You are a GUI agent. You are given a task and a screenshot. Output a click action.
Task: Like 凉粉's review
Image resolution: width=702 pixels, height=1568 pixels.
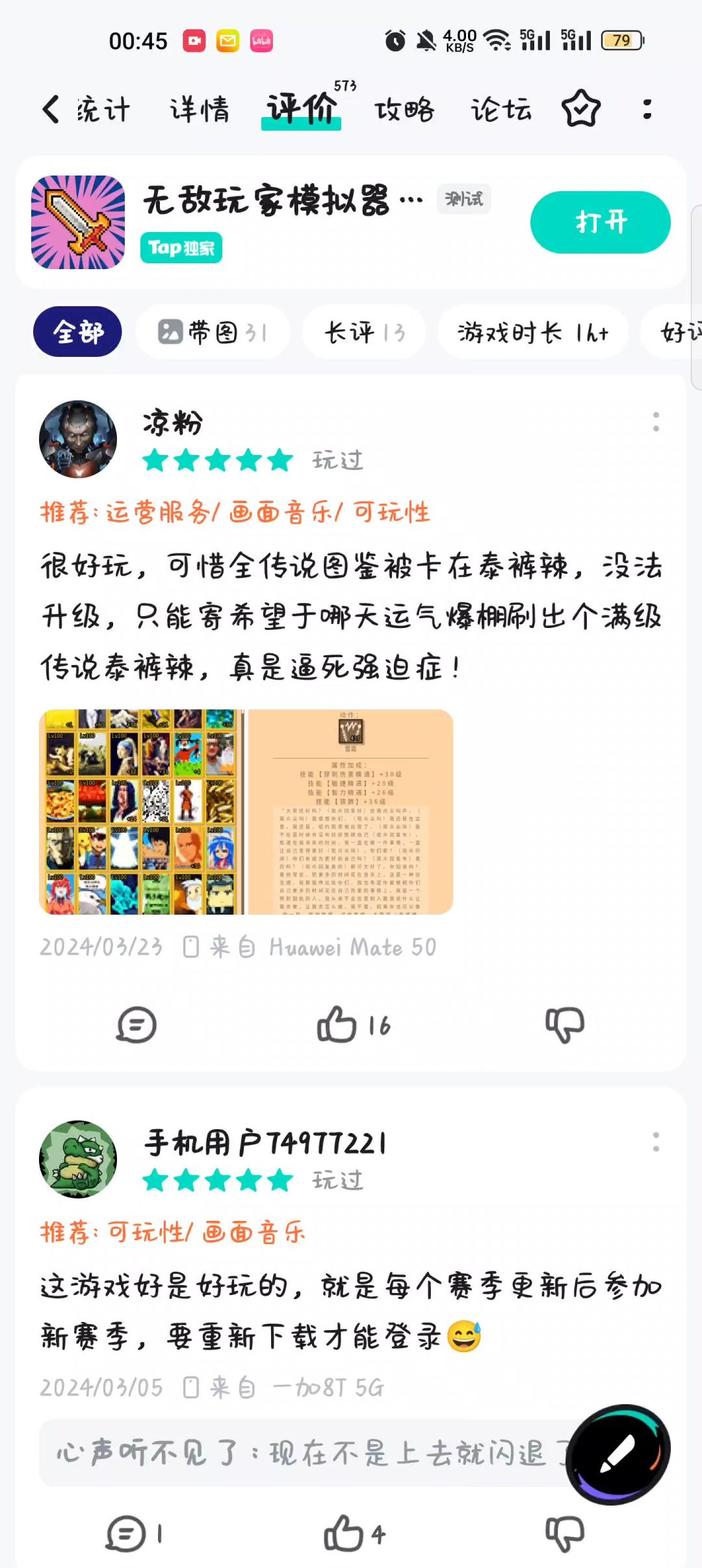tap(338, 1025)
